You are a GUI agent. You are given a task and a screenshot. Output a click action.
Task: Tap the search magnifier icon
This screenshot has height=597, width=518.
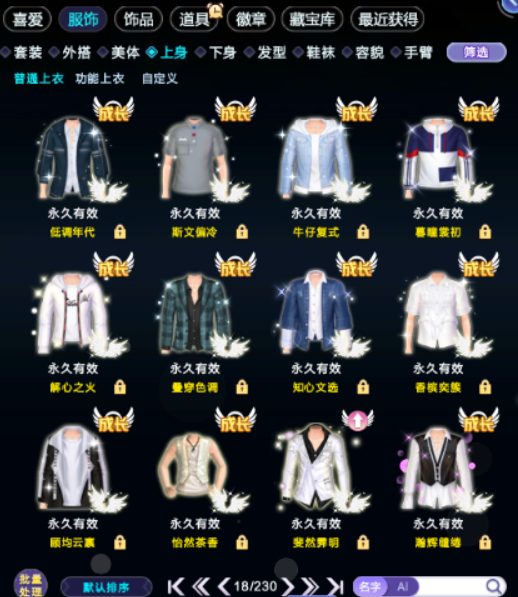coord(493,586)
